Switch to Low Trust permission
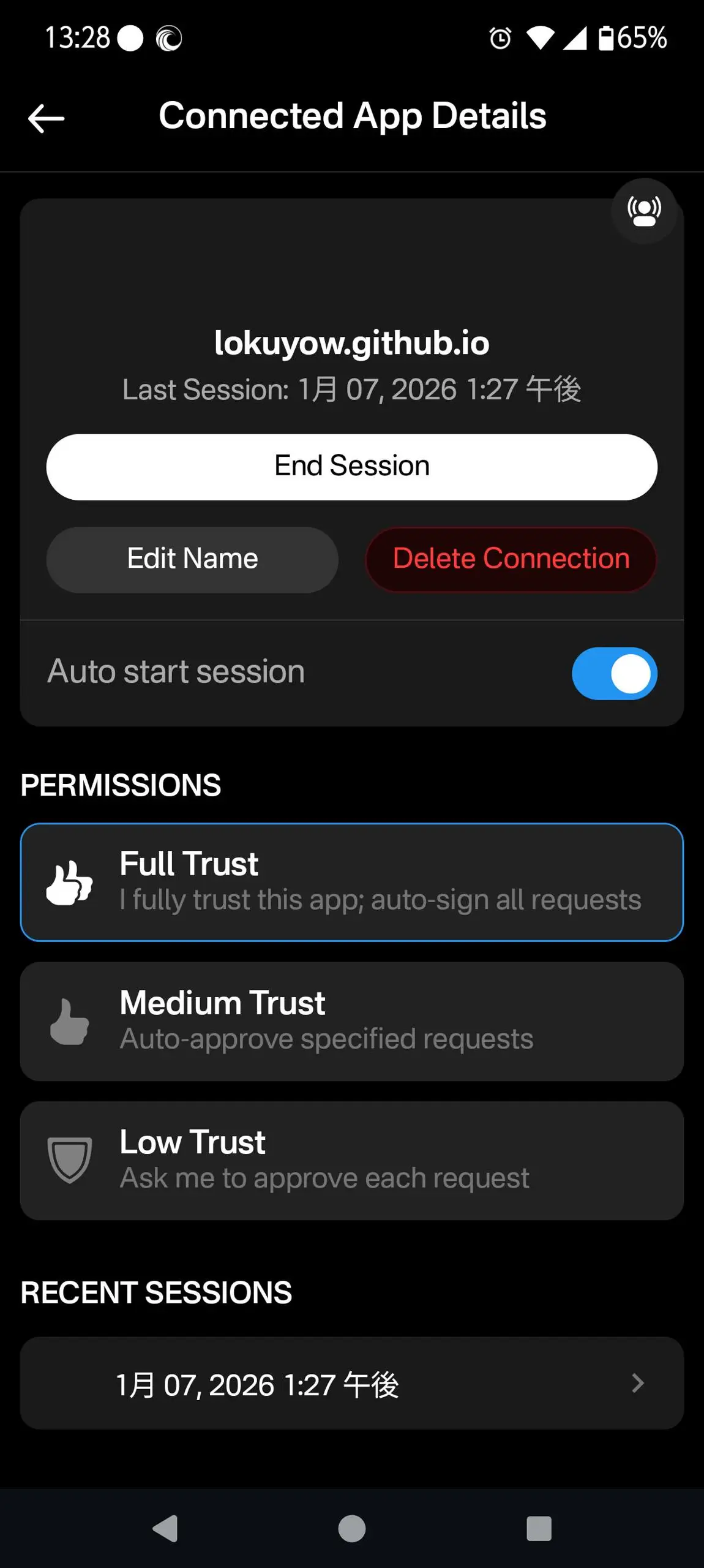Viewport: 704px width, 1568px height. [x=351, y=1160]
